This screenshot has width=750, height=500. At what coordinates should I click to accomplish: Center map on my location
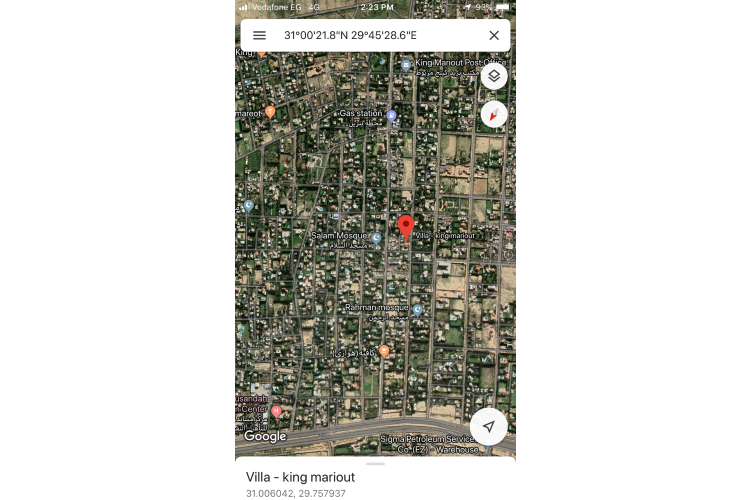pos(489,426)
